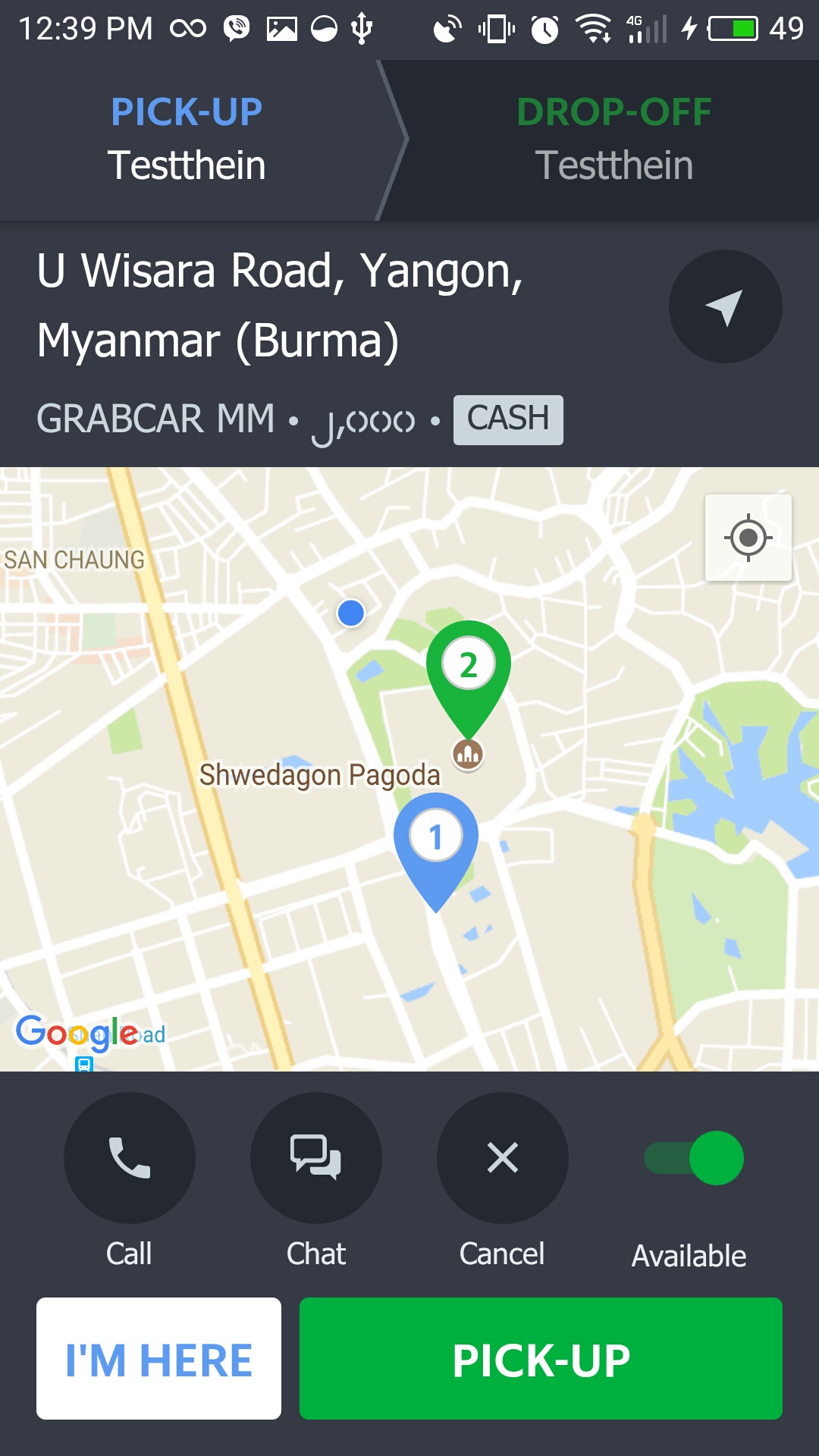819x1456 pixels.
Task: Select the blue pick-up pin 1
Action: coord(436,841)
